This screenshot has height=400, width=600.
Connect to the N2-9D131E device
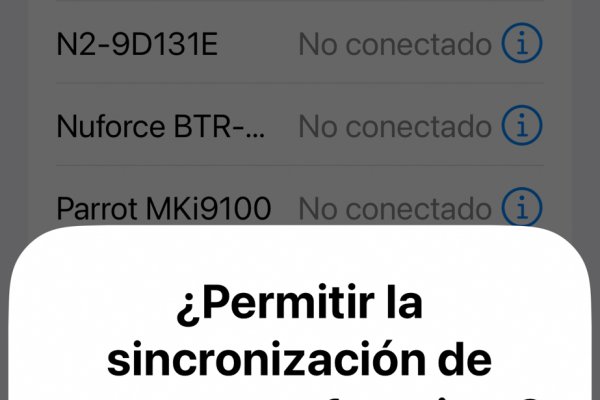[x=150, y=44]
